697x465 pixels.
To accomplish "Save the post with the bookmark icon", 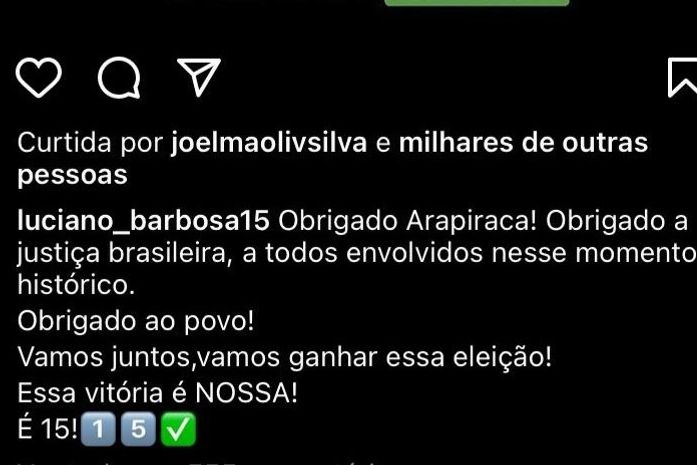I will 683,77.
